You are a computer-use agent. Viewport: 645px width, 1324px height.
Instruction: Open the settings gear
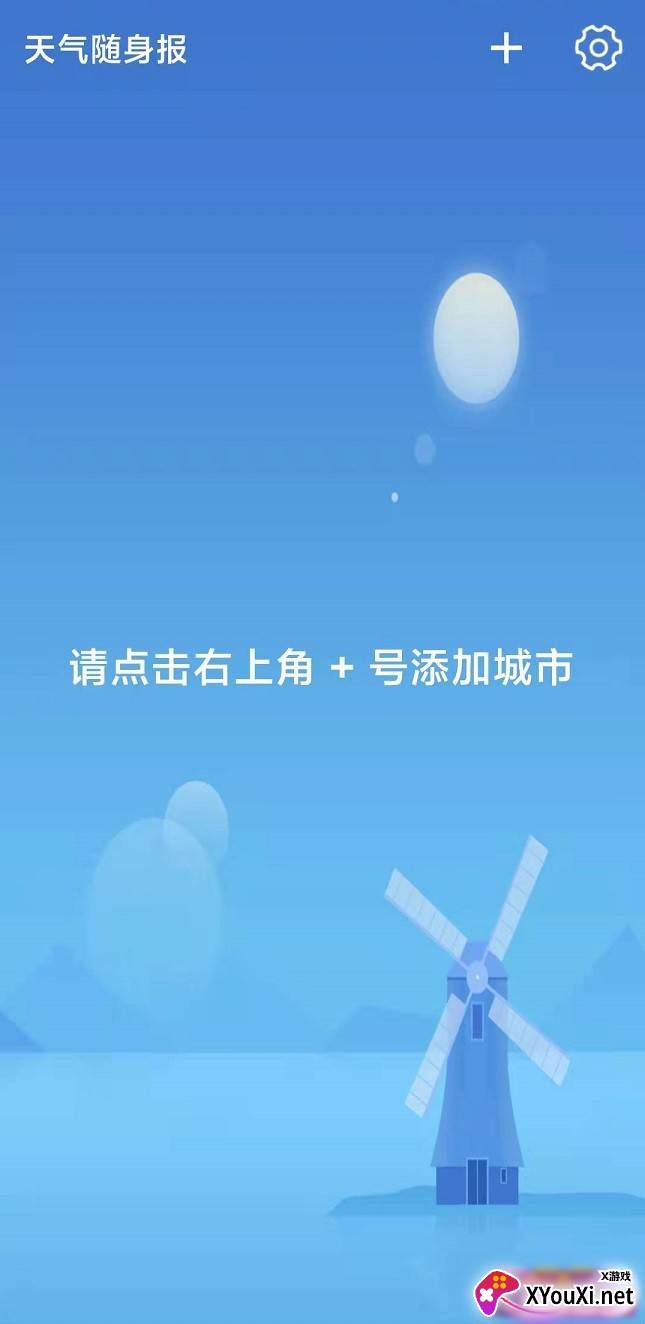(598, 48)
